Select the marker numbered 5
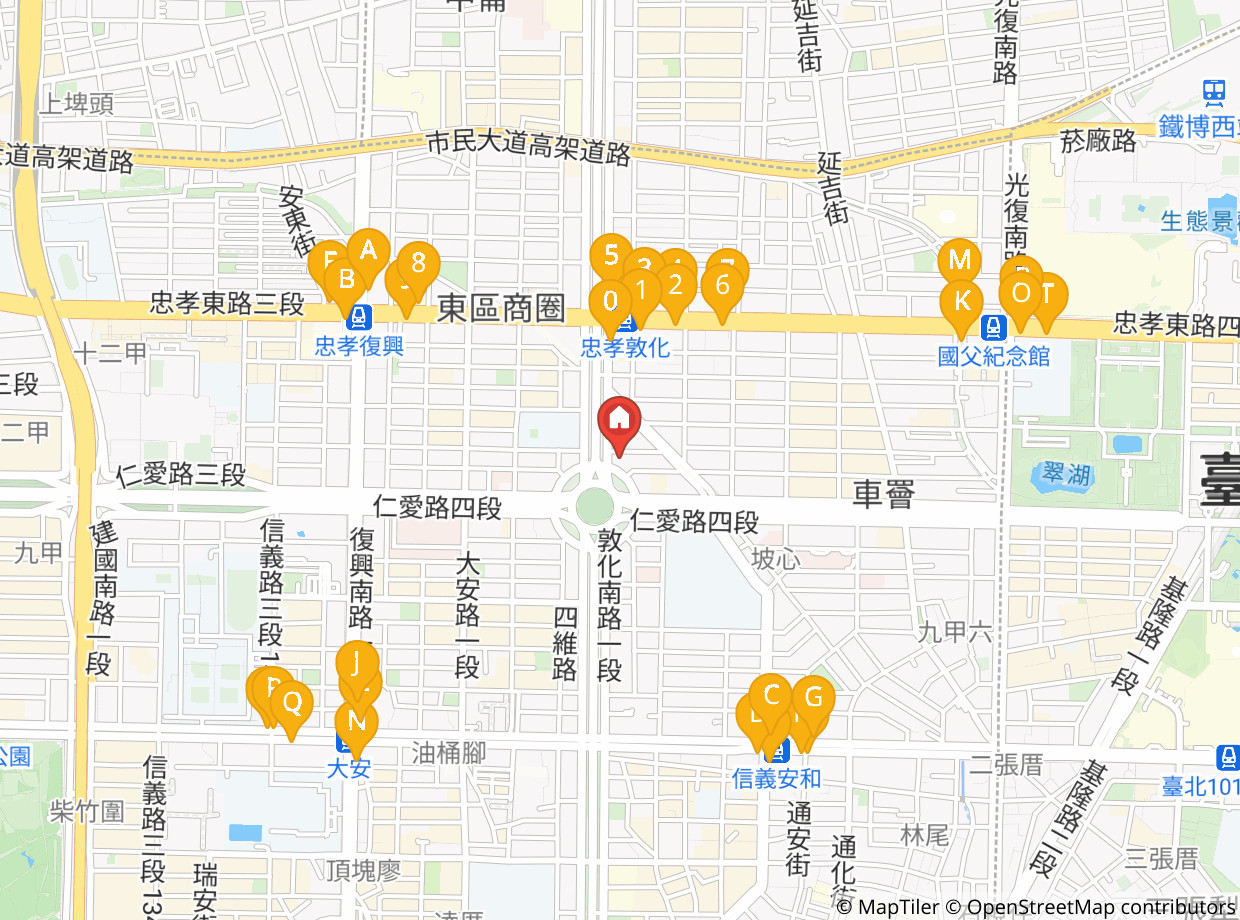This screenshot has height=920, width=1240. [611, 252]
